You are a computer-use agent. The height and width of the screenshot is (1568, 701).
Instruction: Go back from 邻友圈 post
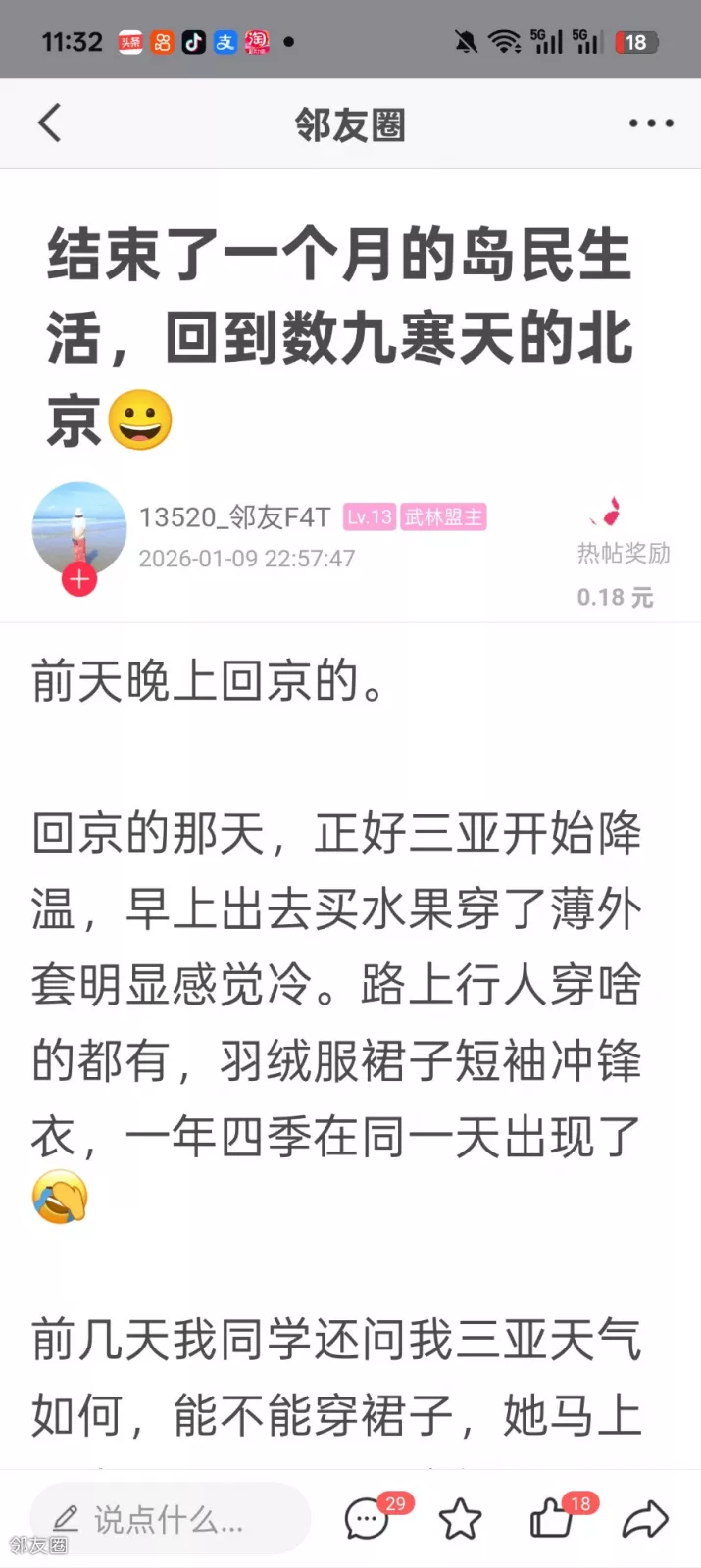click(49, 123)
